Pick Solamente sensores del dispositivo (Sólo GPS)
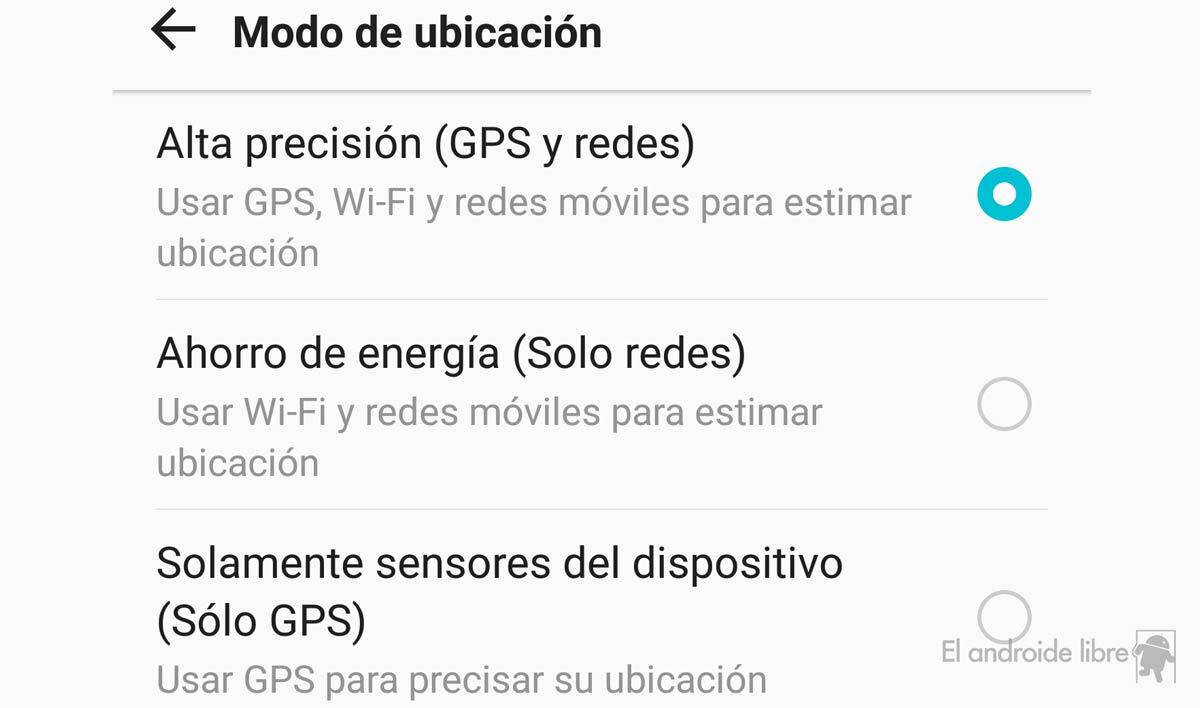 pos(1003,616)
